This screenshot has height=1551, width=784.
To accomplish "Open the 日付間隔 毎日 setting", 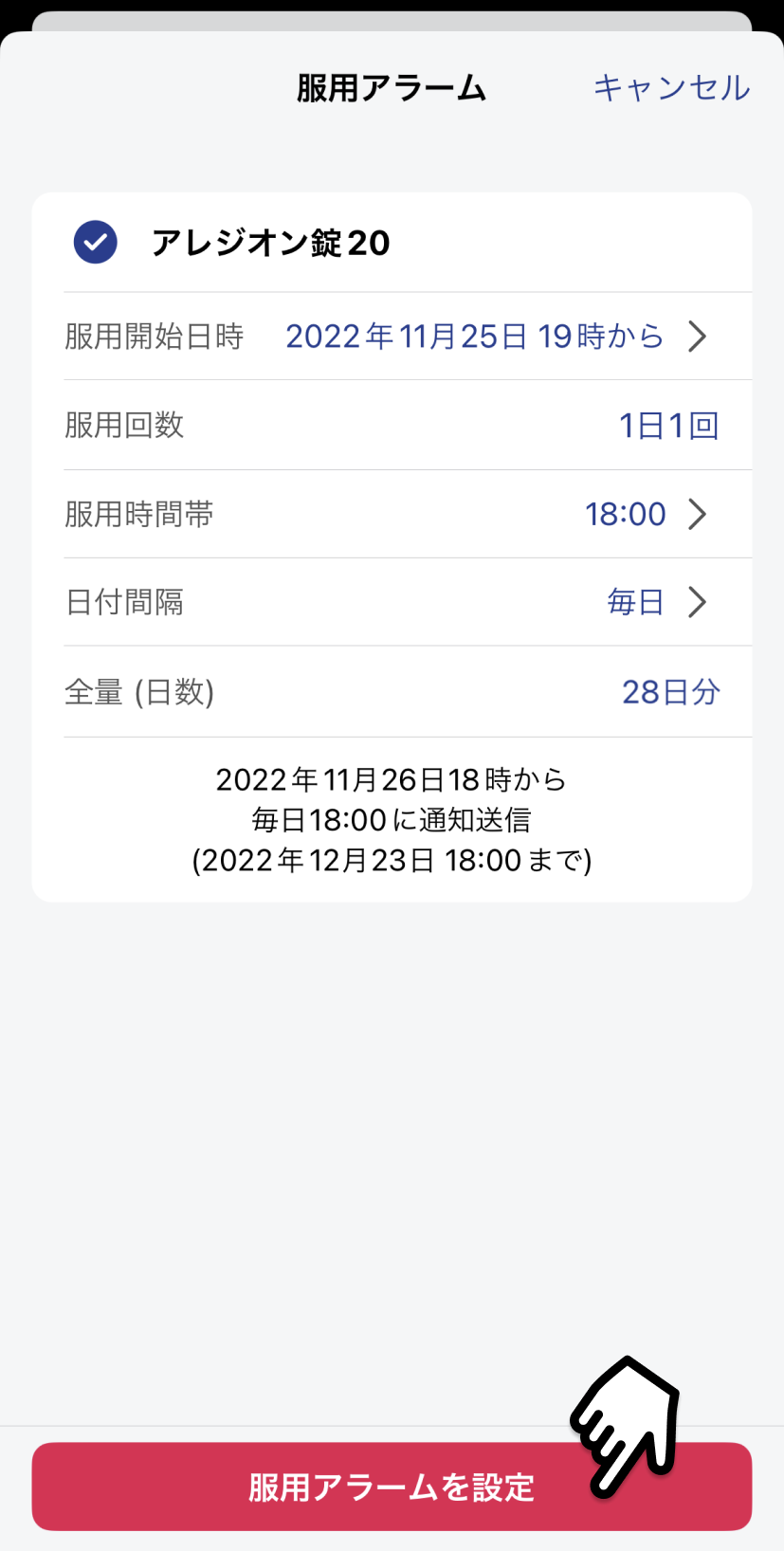I will [x=408, y=602].
